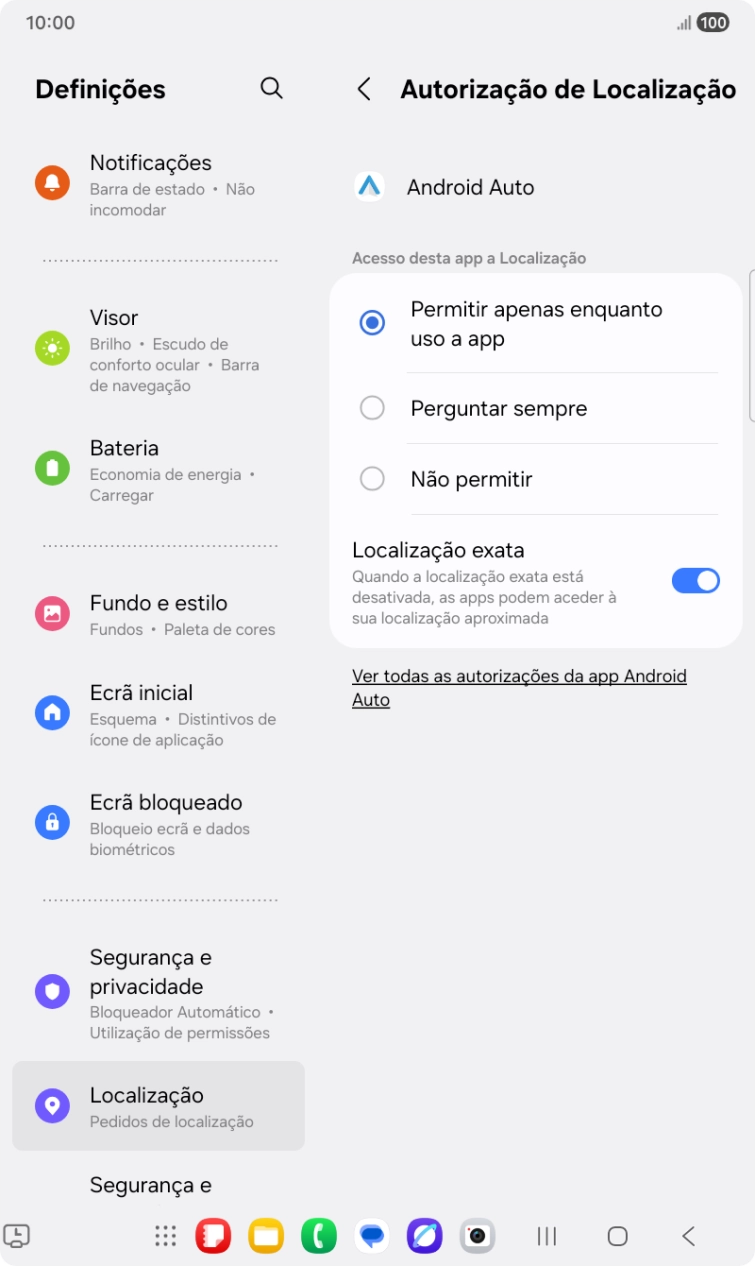Open Fundo e estilo wallpaper icon

[52, 614]
